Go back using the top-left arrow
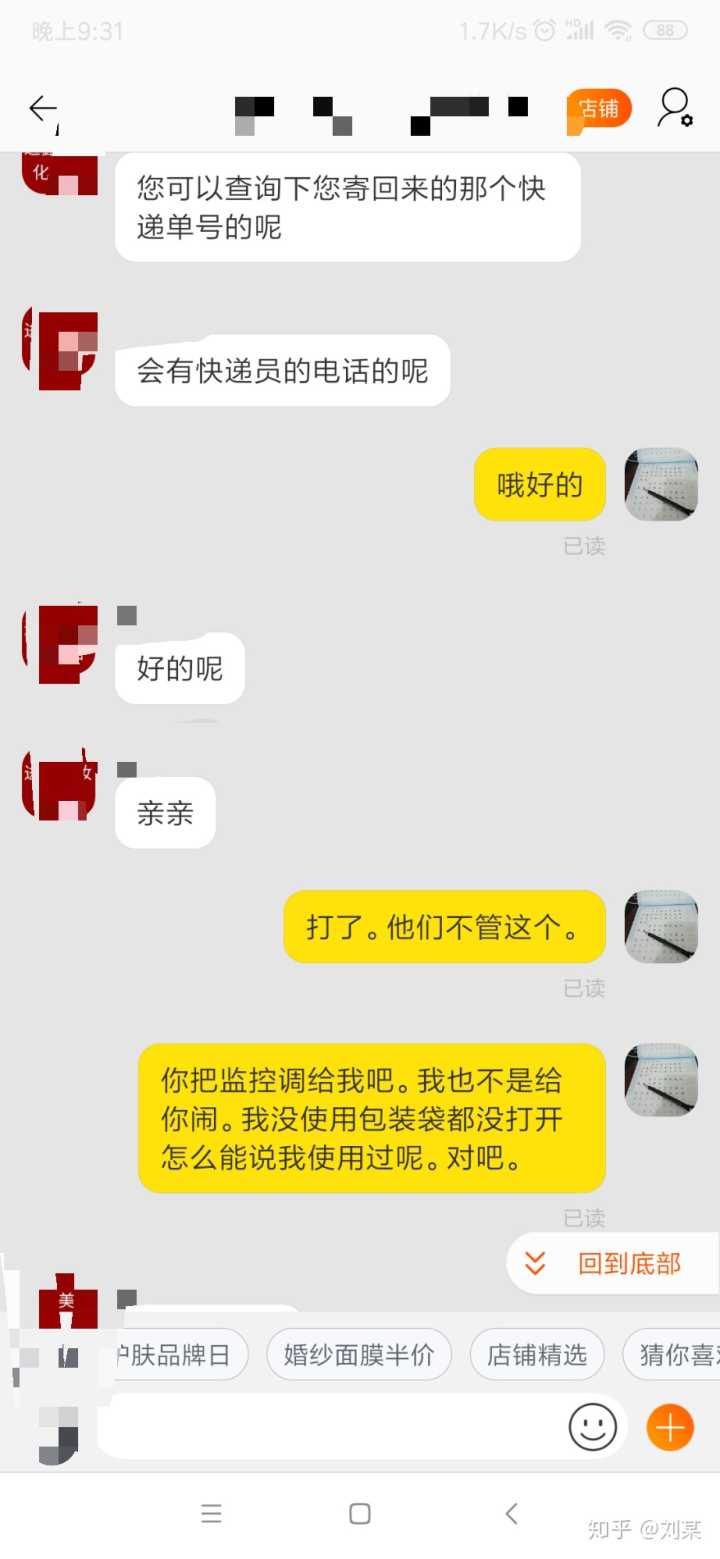720x1559 pixels. click(x=42, y=108)
